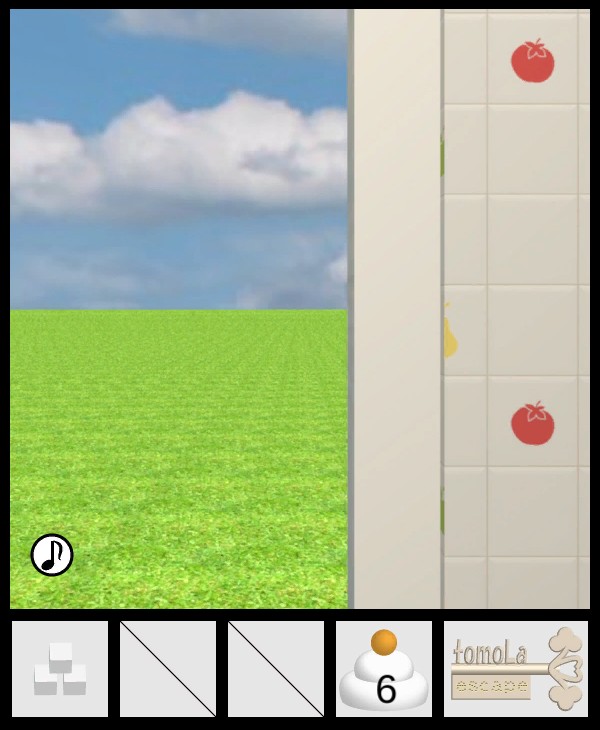Open the tomoLa escape key logo
Viewport: 600px width, 730px height.
tap(516, 669)
